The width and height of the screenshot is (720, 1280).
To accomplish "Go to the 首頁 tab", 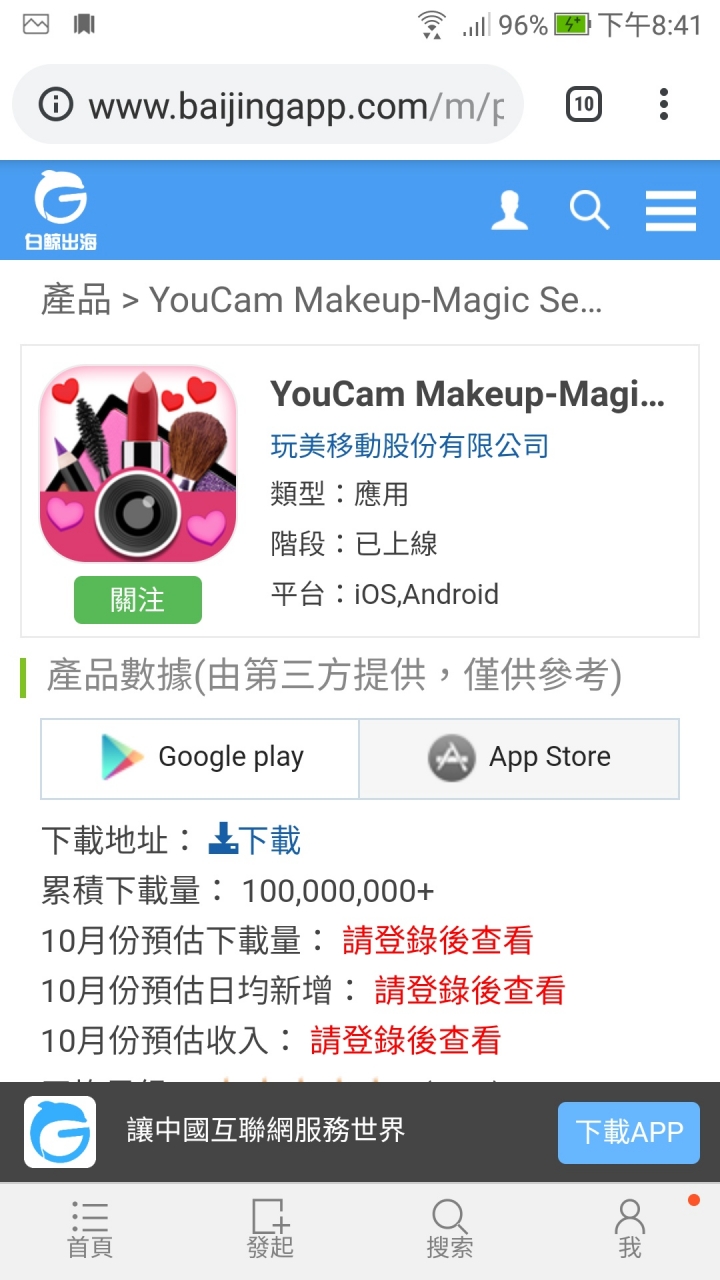I will (90, 1230).
